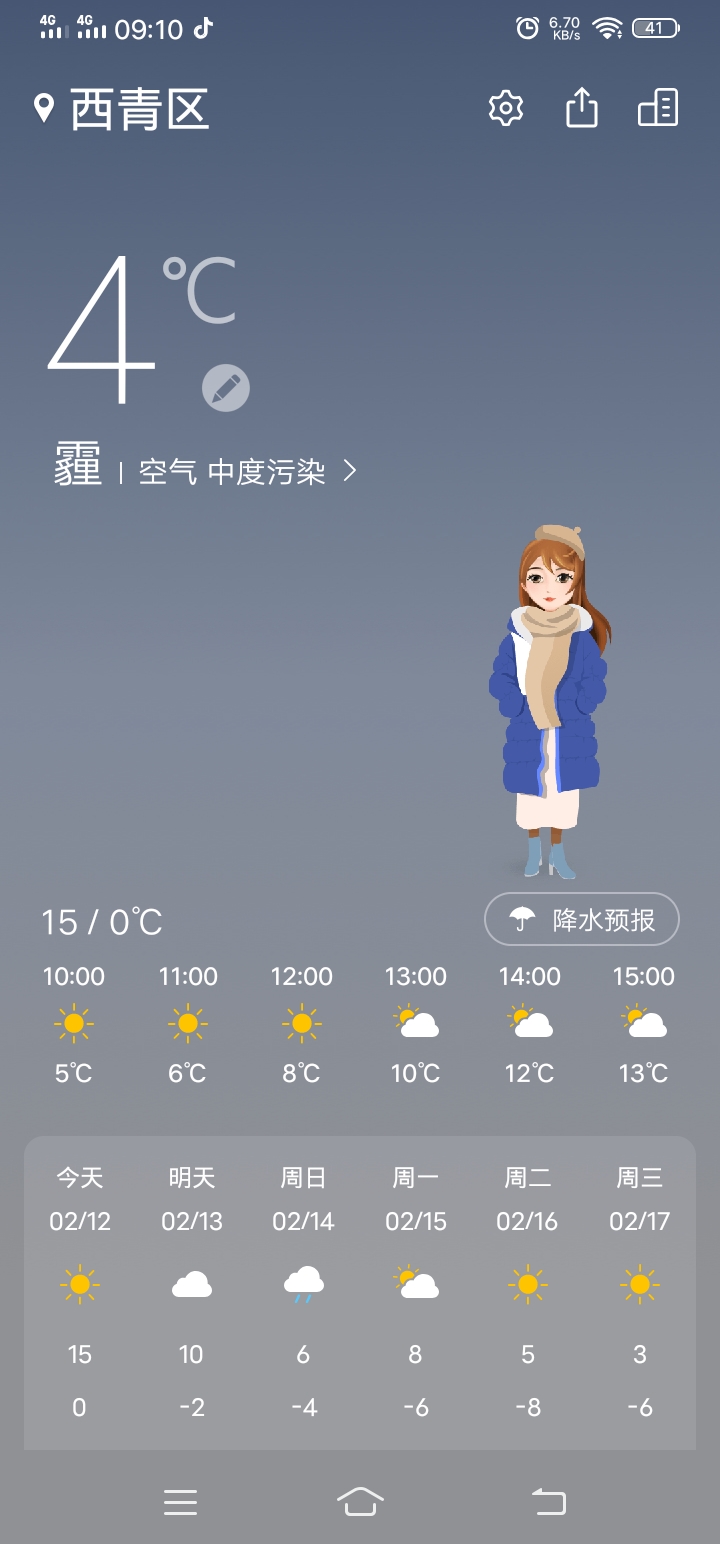Screen dimensions: 720x1544
Task: Return to the home screen
Action: (360, 1501)
